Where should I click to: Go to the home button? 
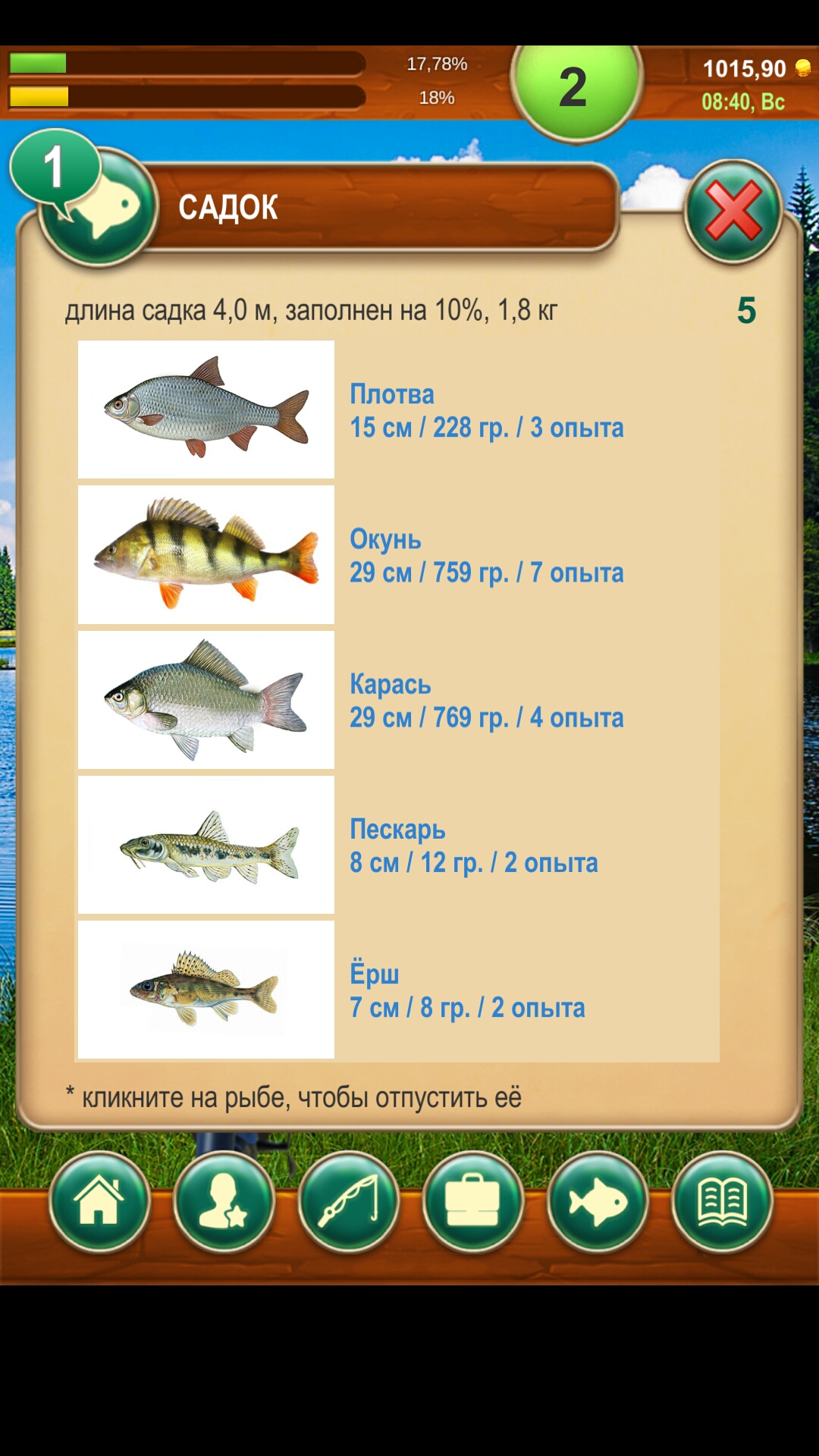99,1202
